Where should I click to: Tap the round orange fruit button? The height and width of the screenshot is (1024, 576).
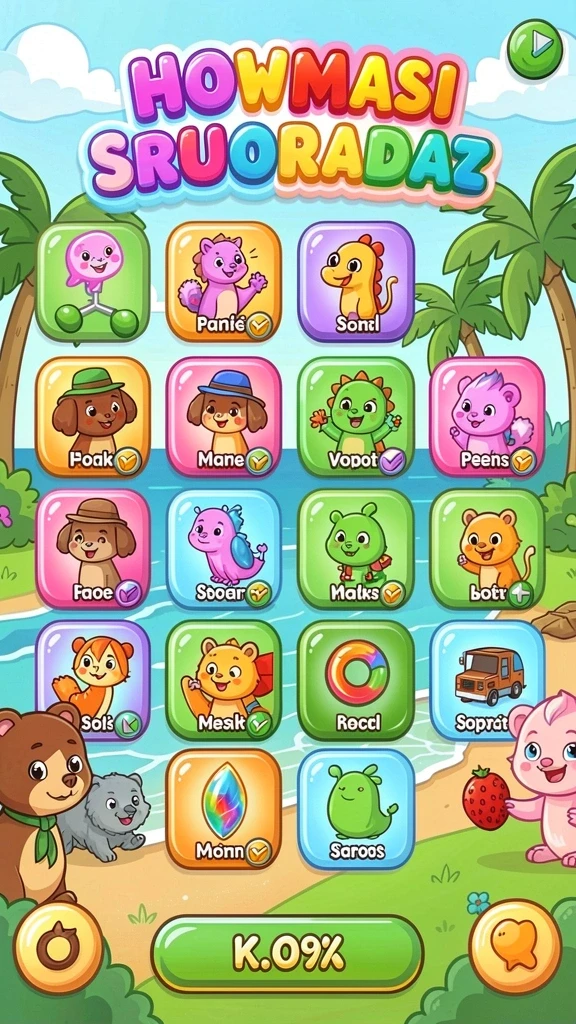click(x=58, y=948)
